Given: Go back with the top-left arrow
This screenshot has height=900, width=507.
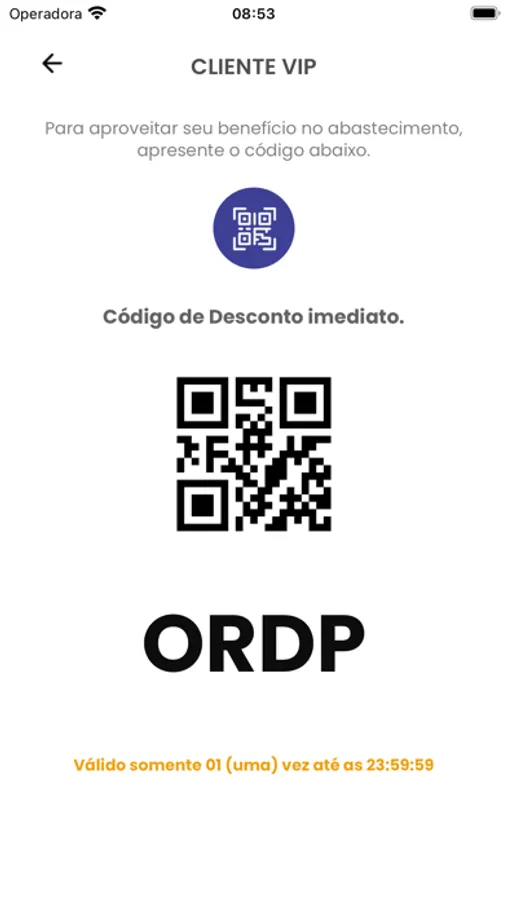Looking at the screenshot, I should pyautogui.click(x=52, y=64).
